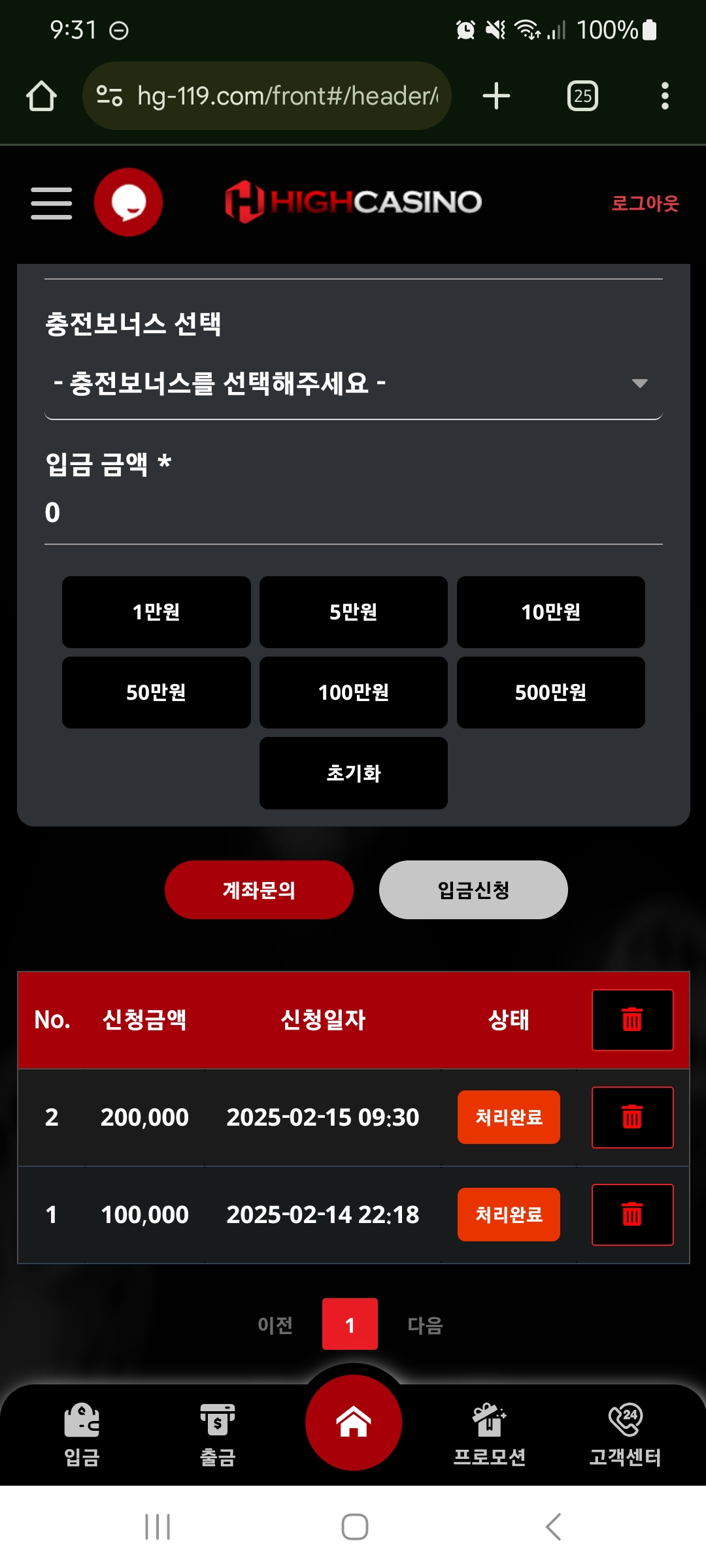Delete the 200,000 deposit record
Image resolution: width=706 pixels, height=1568 pixels.
click(632, 1117)
